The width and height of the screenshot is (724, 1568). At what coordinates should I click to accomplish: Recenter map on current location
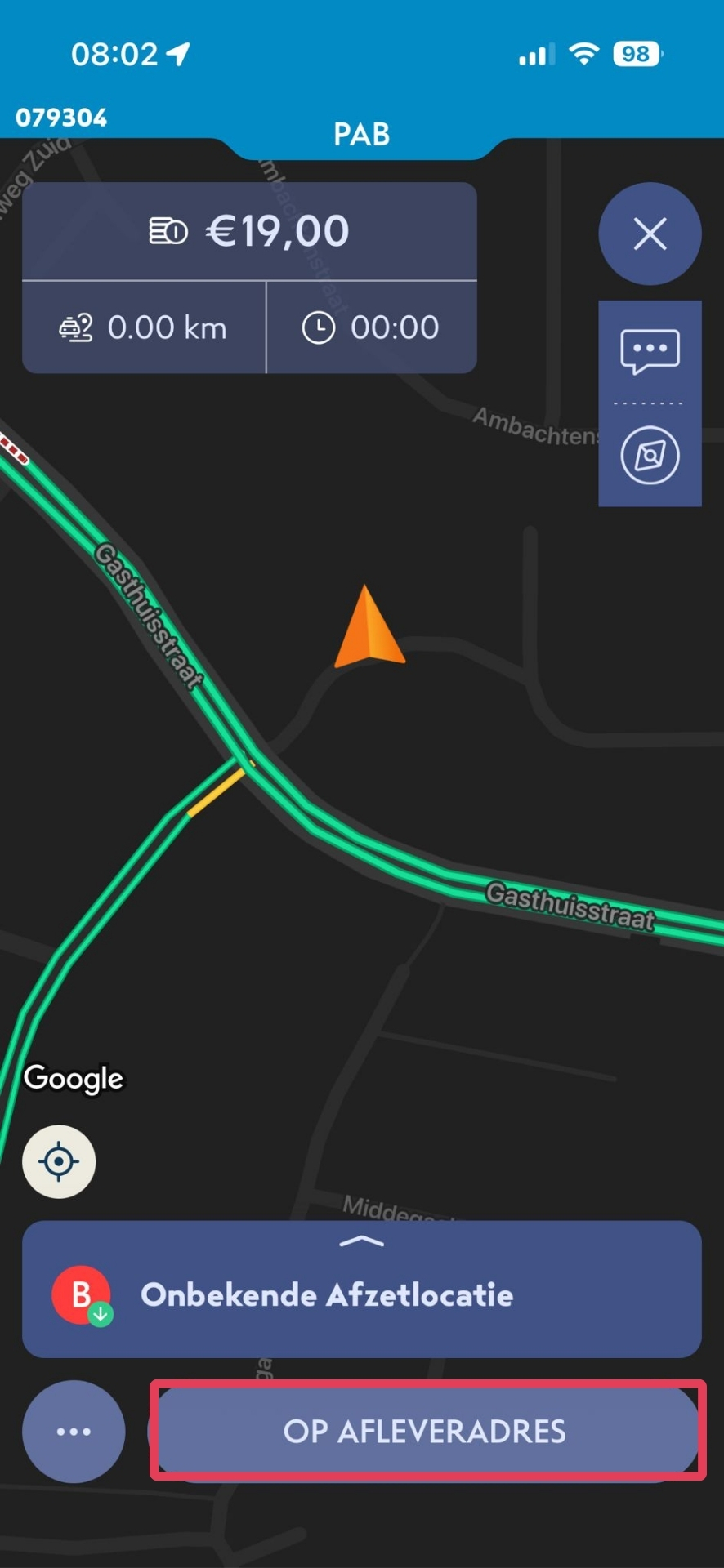[59, 1161]
